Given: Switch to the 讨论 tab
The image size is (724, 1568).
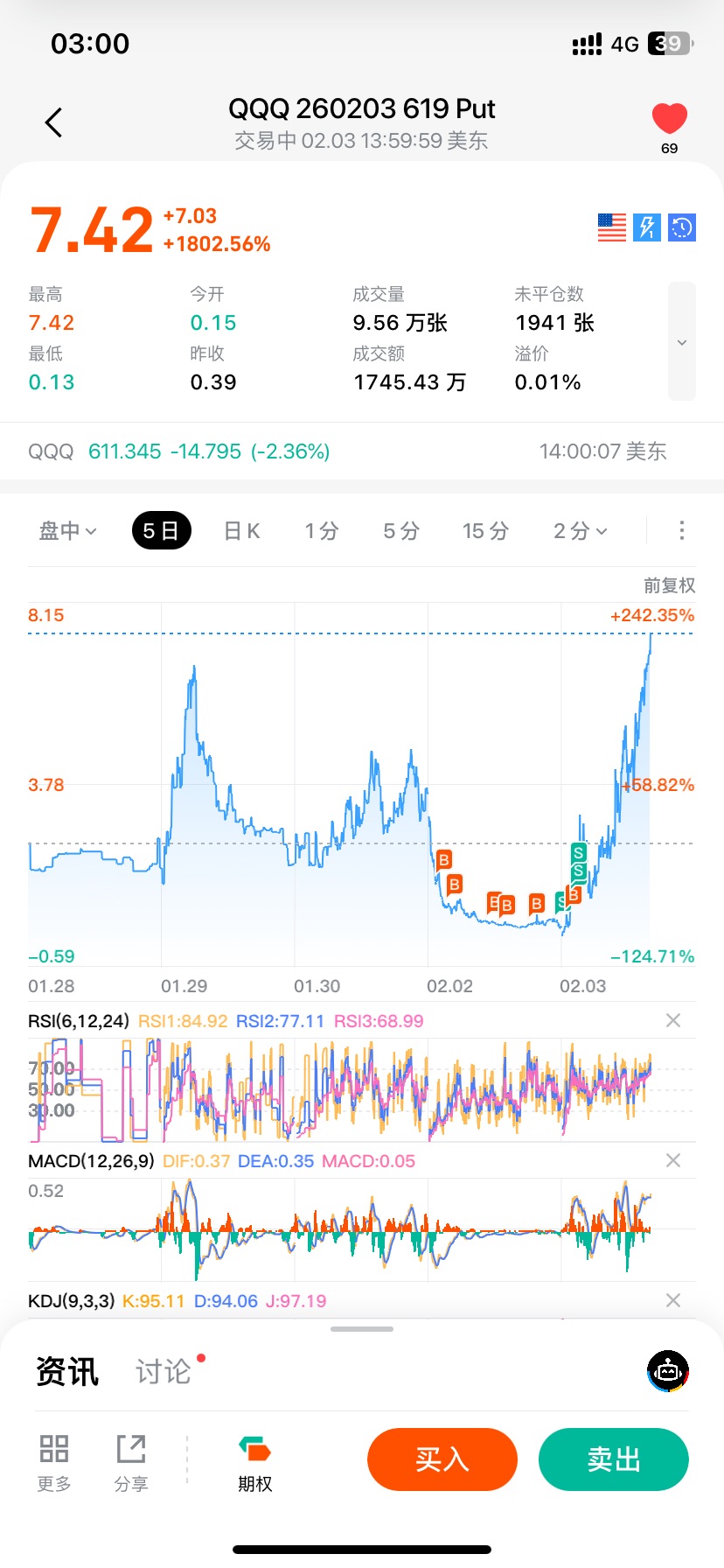Looking at the screenshot, I should [x=164, y=1371].
